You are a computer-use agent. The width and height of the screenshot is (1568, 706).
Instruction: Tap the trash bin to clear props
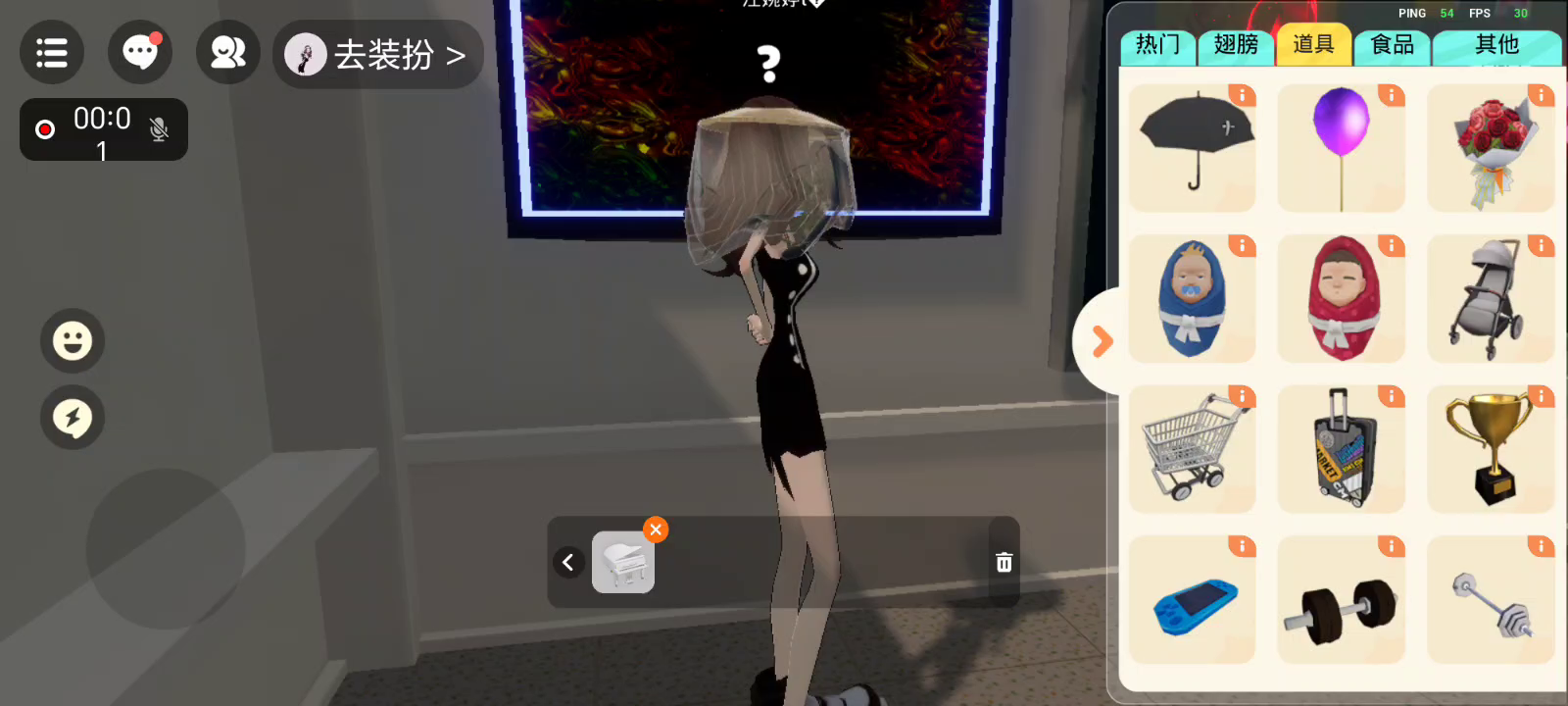(x=1004, y=562)
